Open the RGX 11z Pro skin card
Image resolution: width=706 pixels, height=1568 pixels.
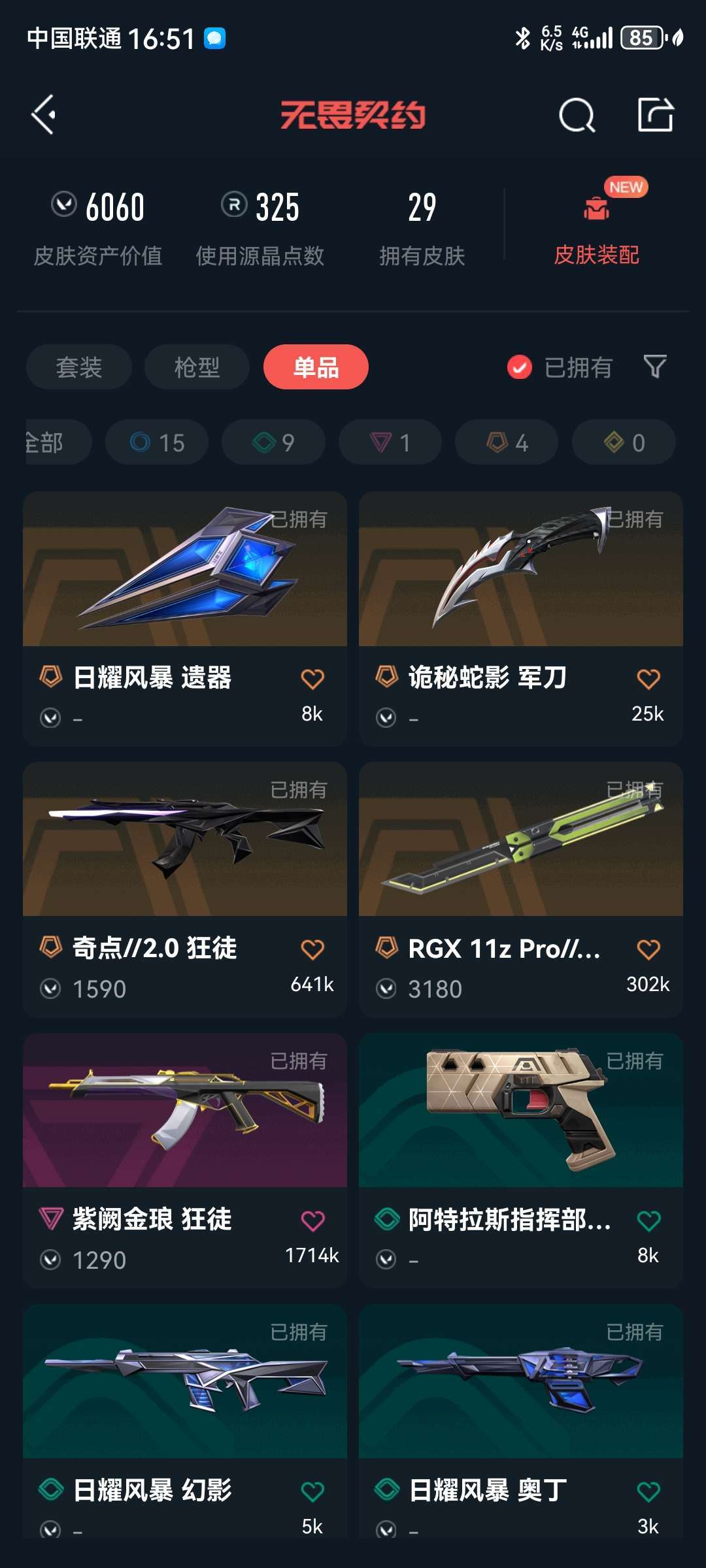[x=520, y=862]
